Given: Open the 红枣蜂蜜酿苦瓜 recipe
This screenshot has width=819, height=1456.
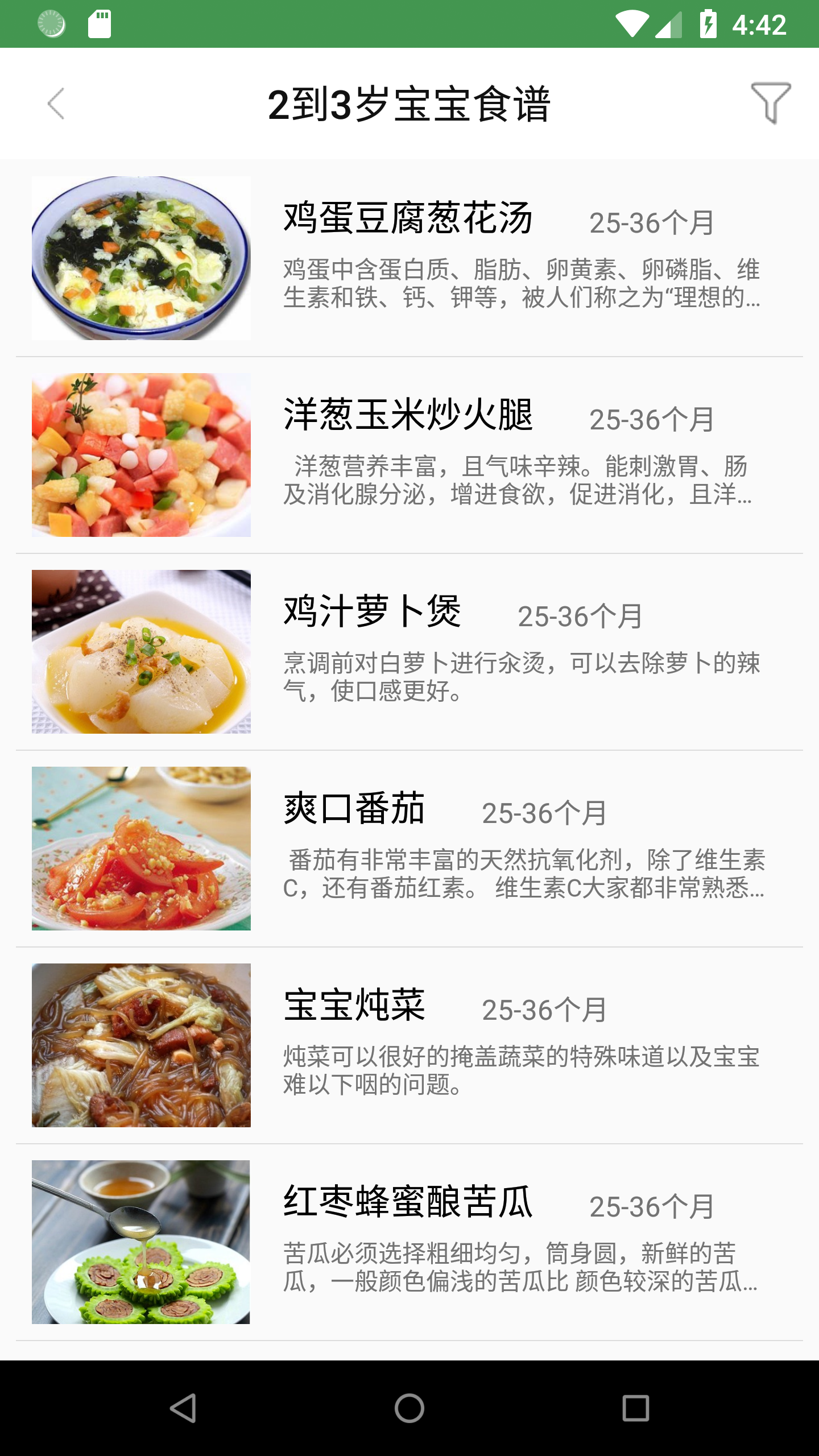Looking at the screenshot, I should pyautogui.click(x=408, y=1242).
